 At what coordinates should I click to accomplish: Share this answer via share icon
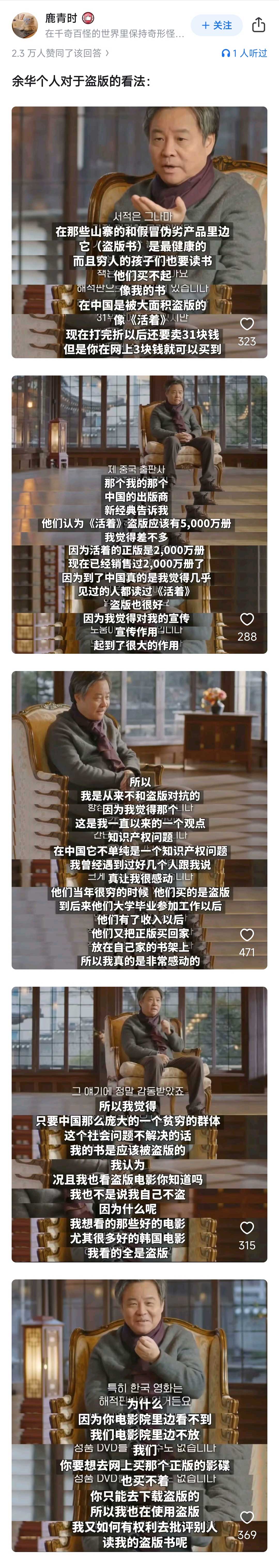258,25
